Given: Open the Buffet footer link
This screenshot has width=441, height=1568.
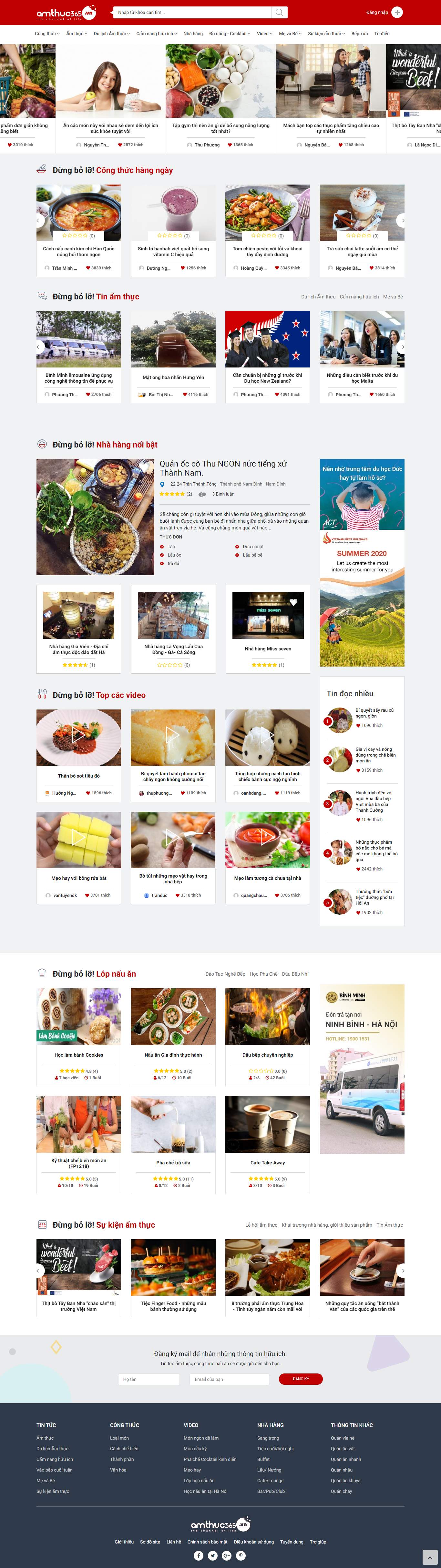Looking at the screenshot, I should coord(263,1459).
